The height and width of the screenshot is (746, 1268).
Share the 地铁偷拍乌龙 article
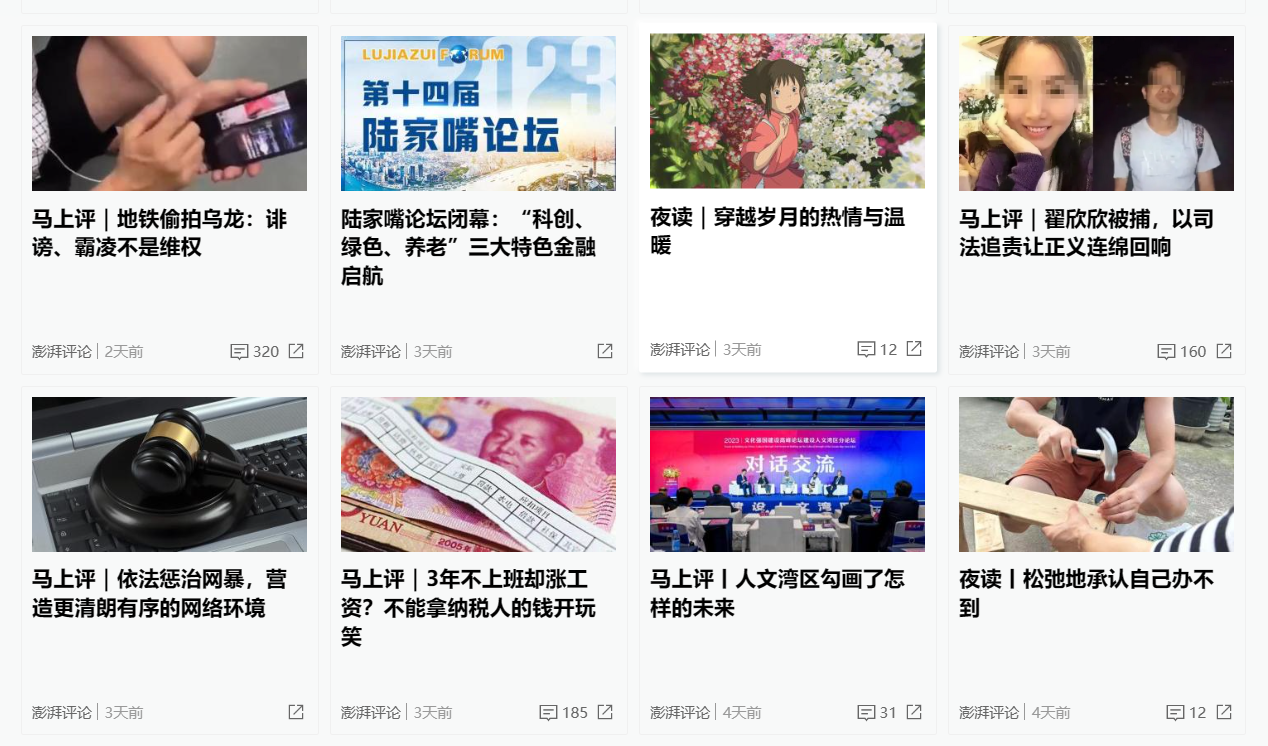(x=296, y=351)
